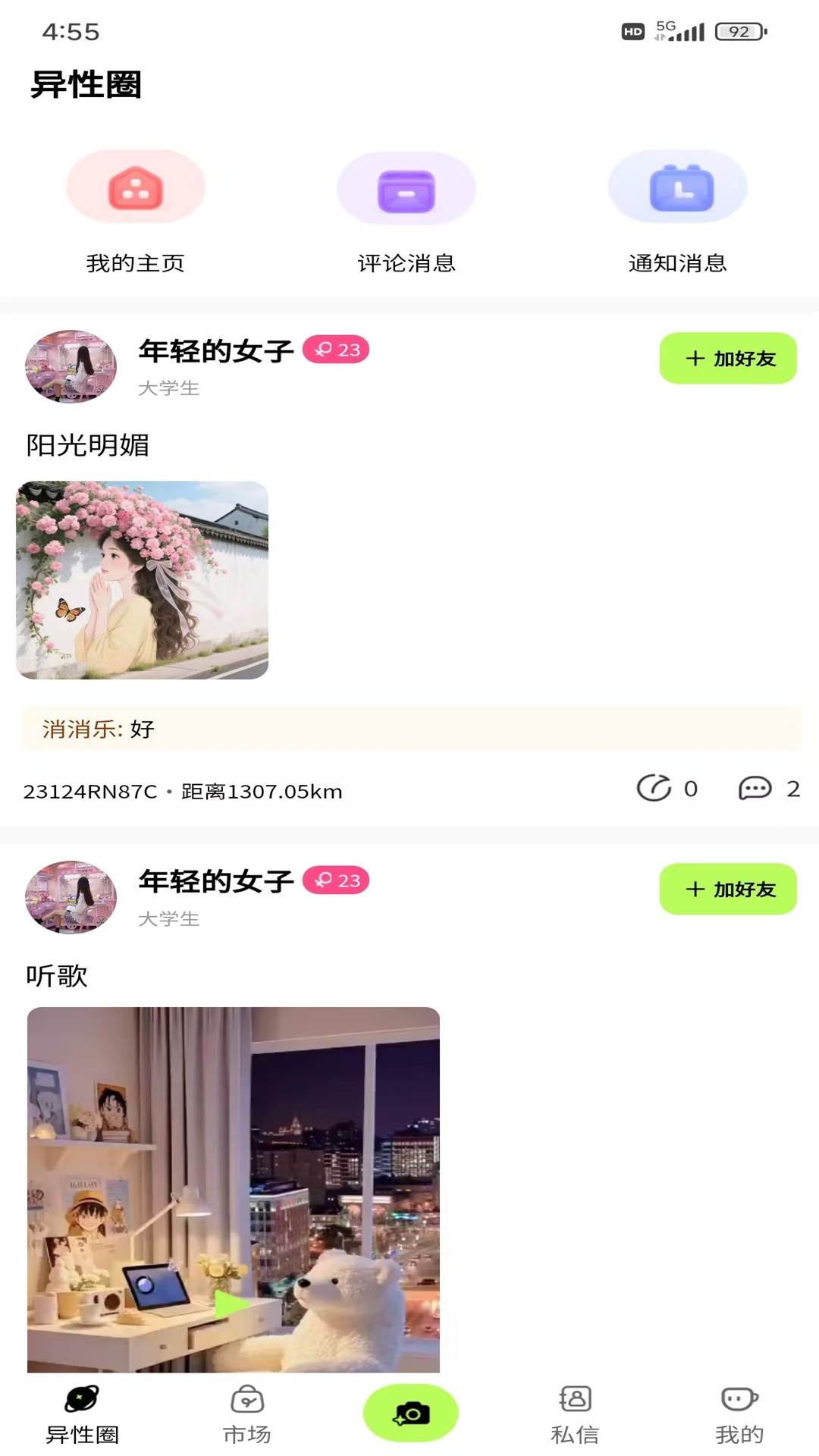819x1456 pixels.
Task: Open the flower portrait image thumbnail
Action: pos(143,580)
